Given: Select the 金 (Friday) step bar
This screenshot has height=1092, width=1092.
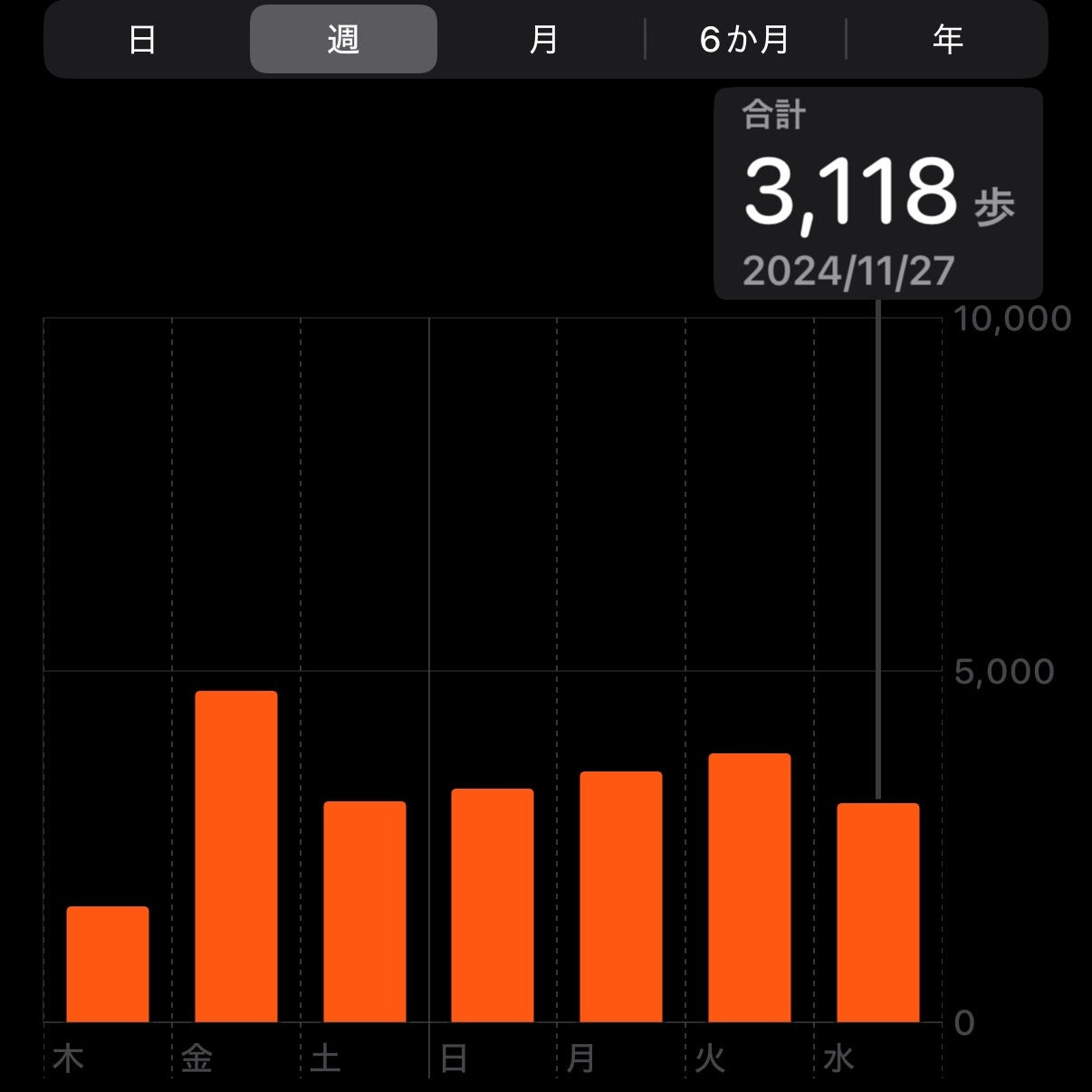Looking at the screenshot, I should (236, 857).
